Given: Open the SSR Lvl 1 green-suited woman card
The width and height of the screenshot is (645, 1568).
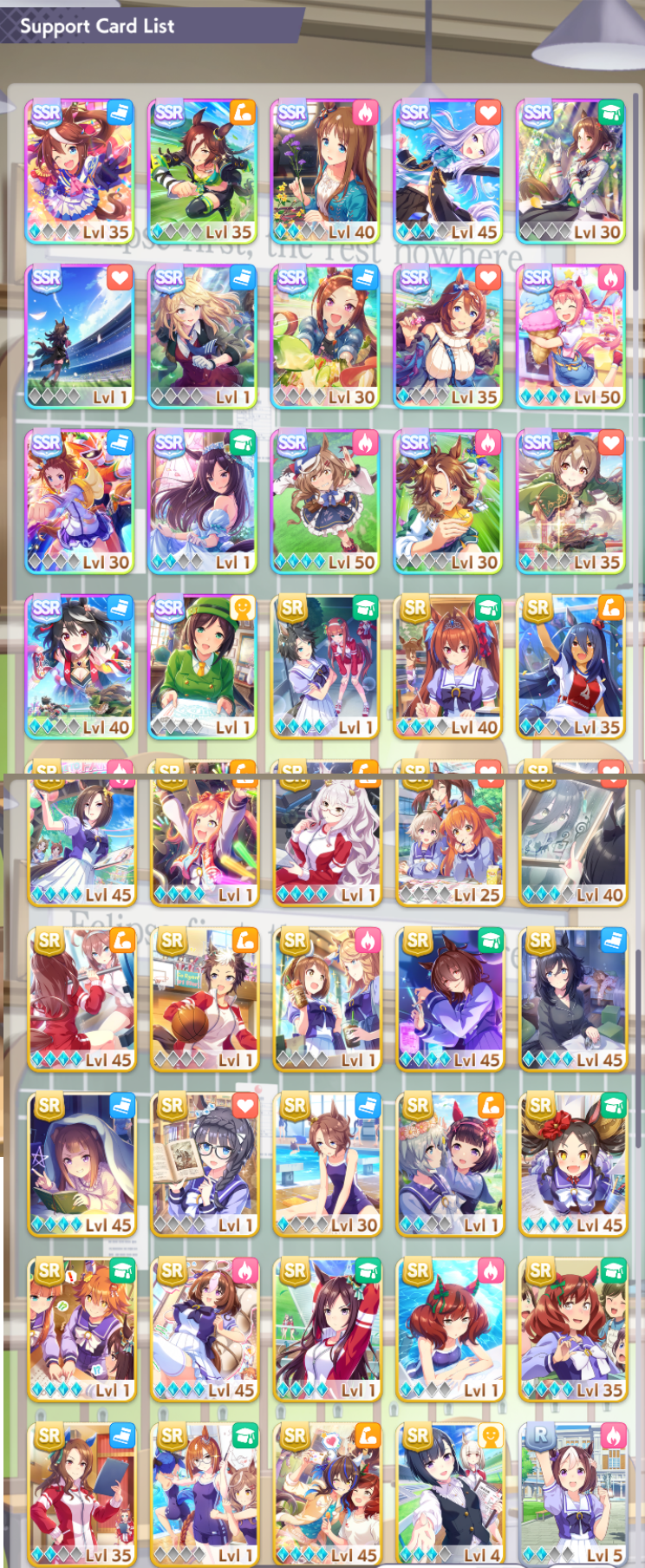Looking at the screenshot, I should point(203,666).
